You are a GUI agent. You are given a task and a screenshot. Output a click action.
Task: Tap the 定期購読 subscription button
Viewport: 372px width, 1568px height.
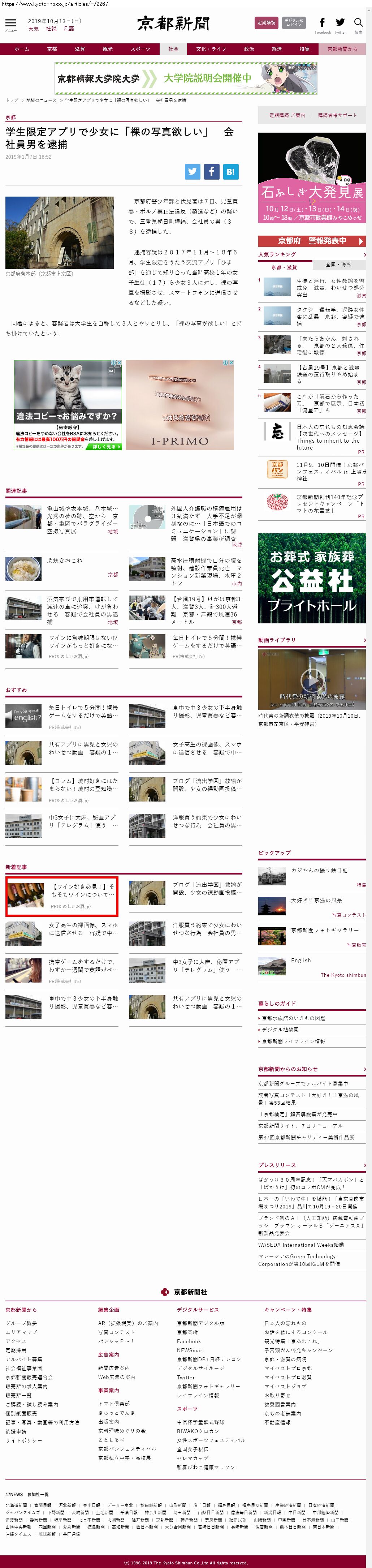(x=266, y=23)
